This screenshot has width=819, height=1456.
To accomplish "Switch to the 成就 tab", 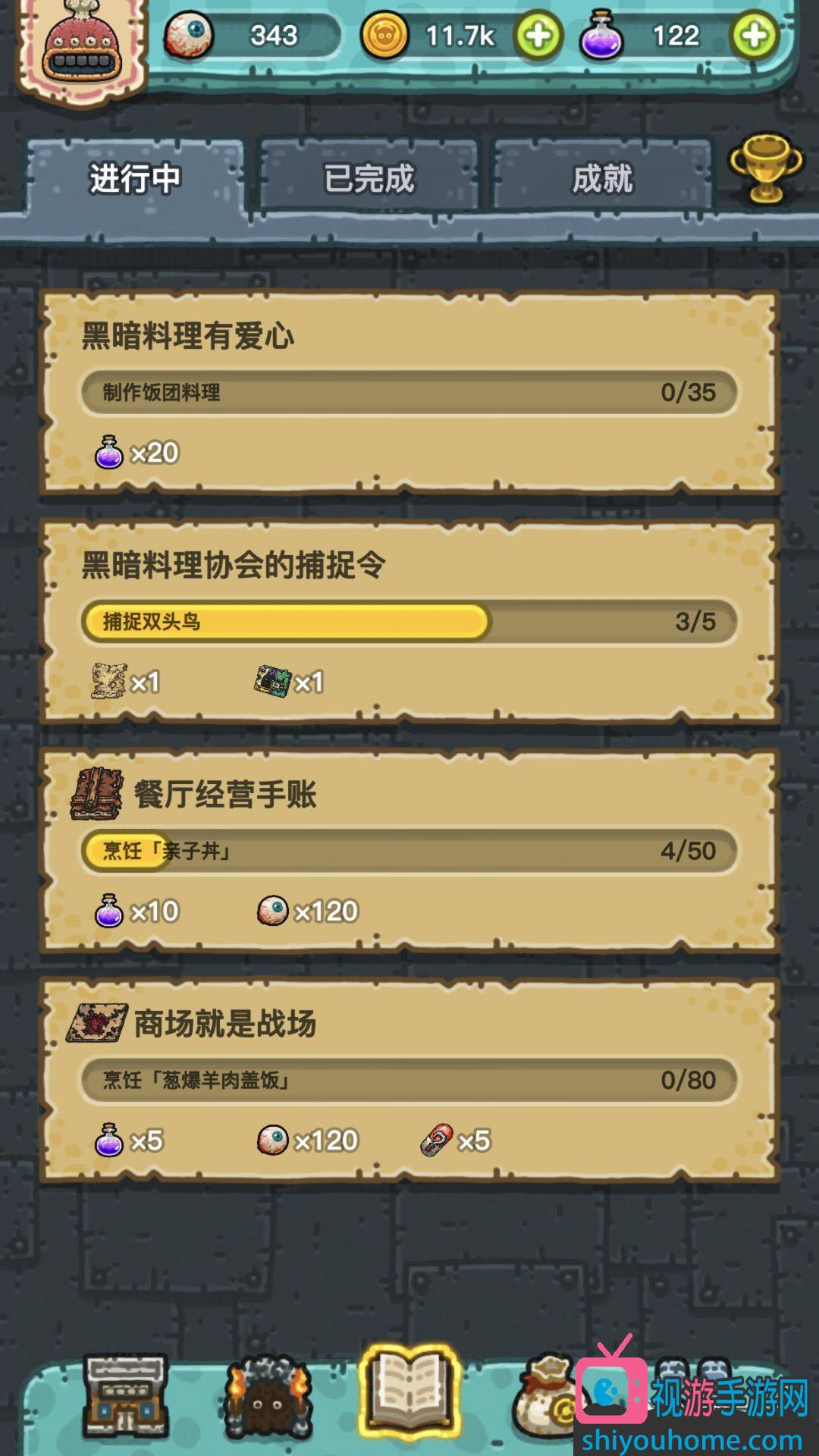I will pyautogui.click(x=602, y=179).
